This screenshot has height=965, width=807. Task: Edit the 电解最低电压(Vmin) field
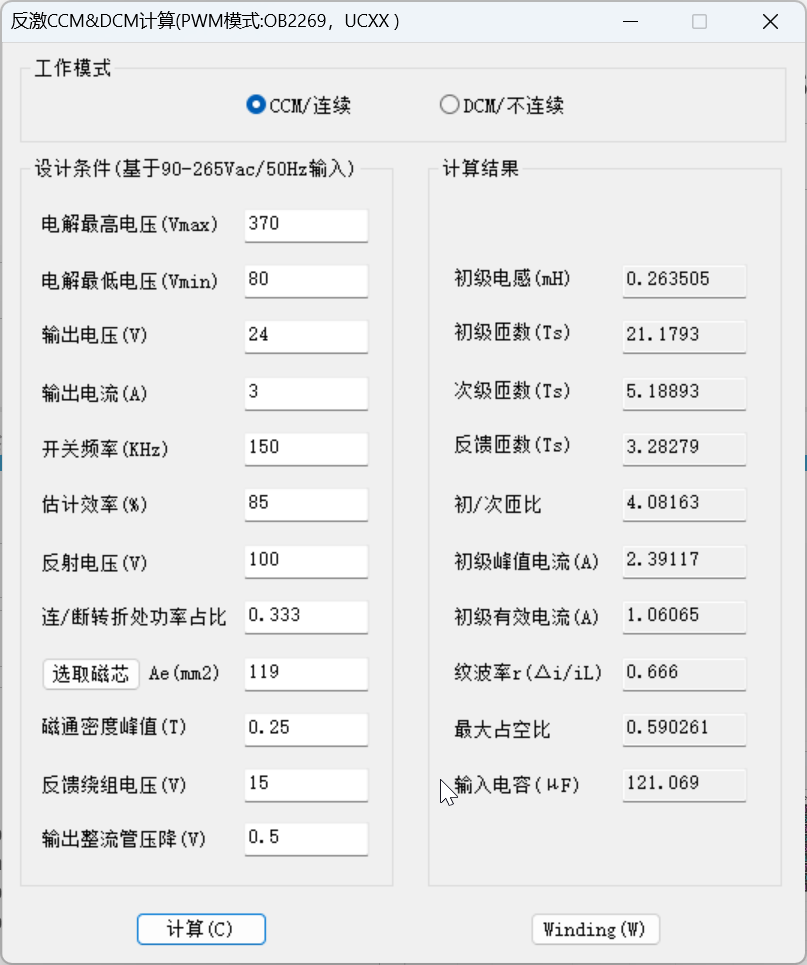(306, 280)
